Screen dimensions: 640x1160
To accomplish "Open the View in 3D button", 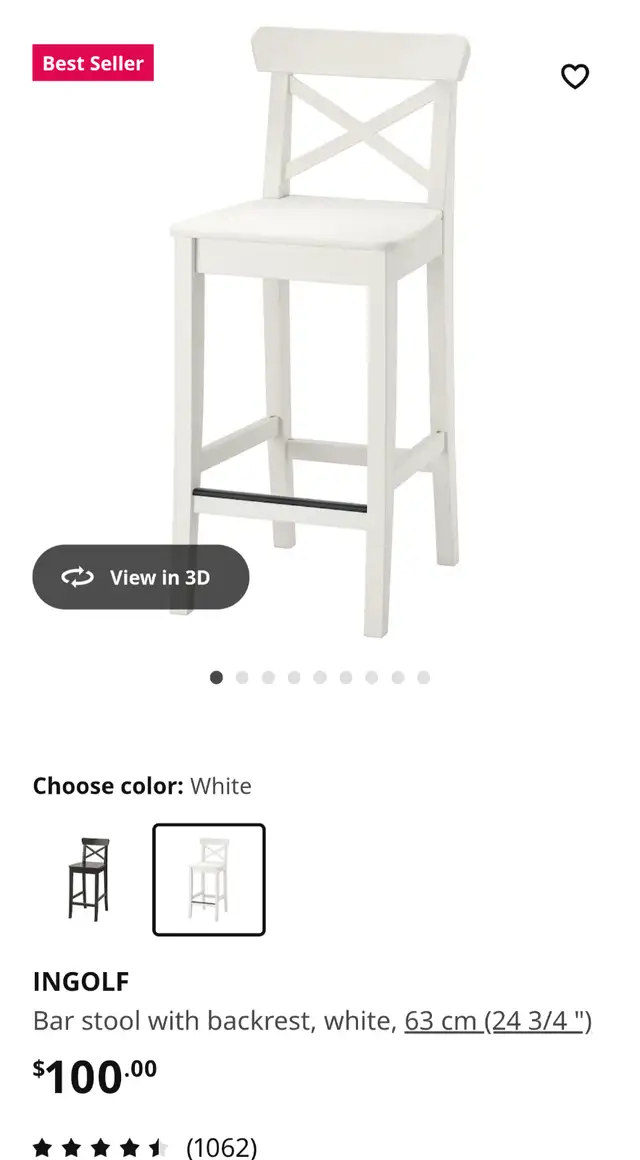I will pos(141,577).
